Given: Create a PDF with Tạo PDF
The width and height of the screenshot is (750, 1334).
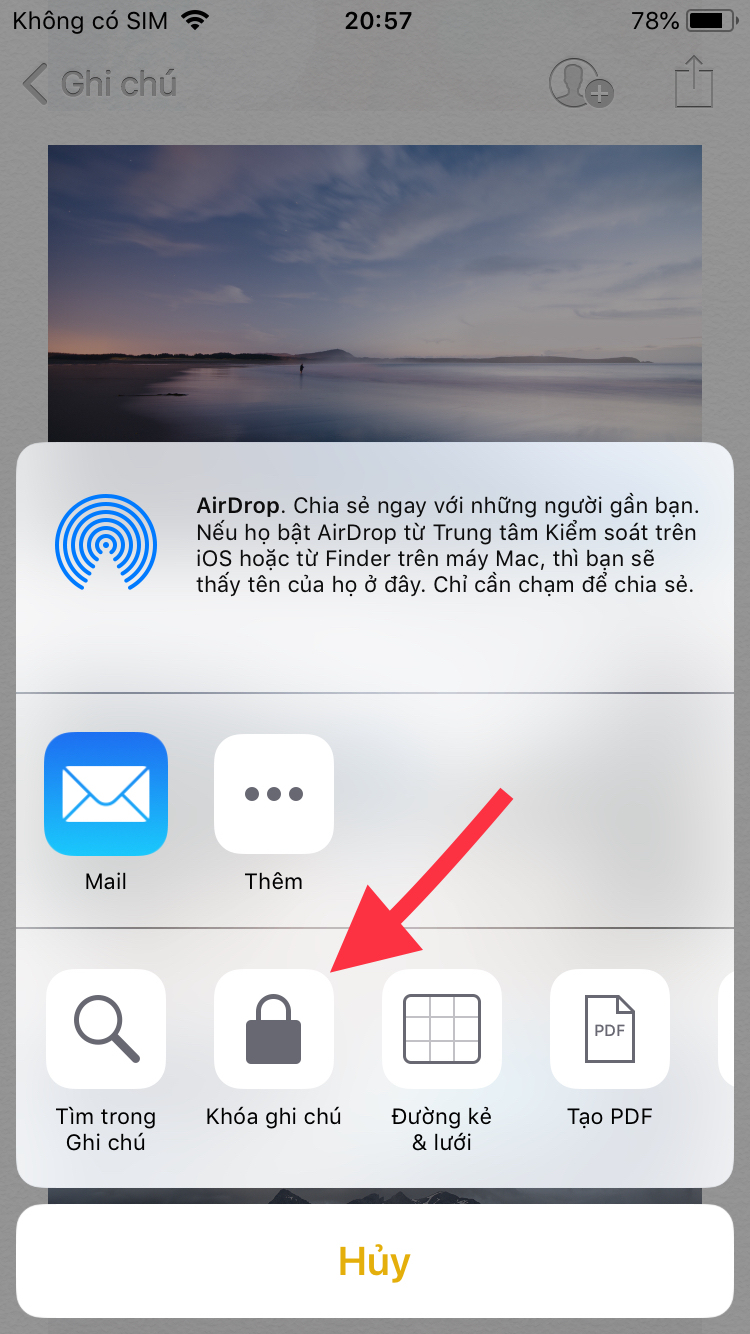Looking at the screenshot, I should [610, 1029].
